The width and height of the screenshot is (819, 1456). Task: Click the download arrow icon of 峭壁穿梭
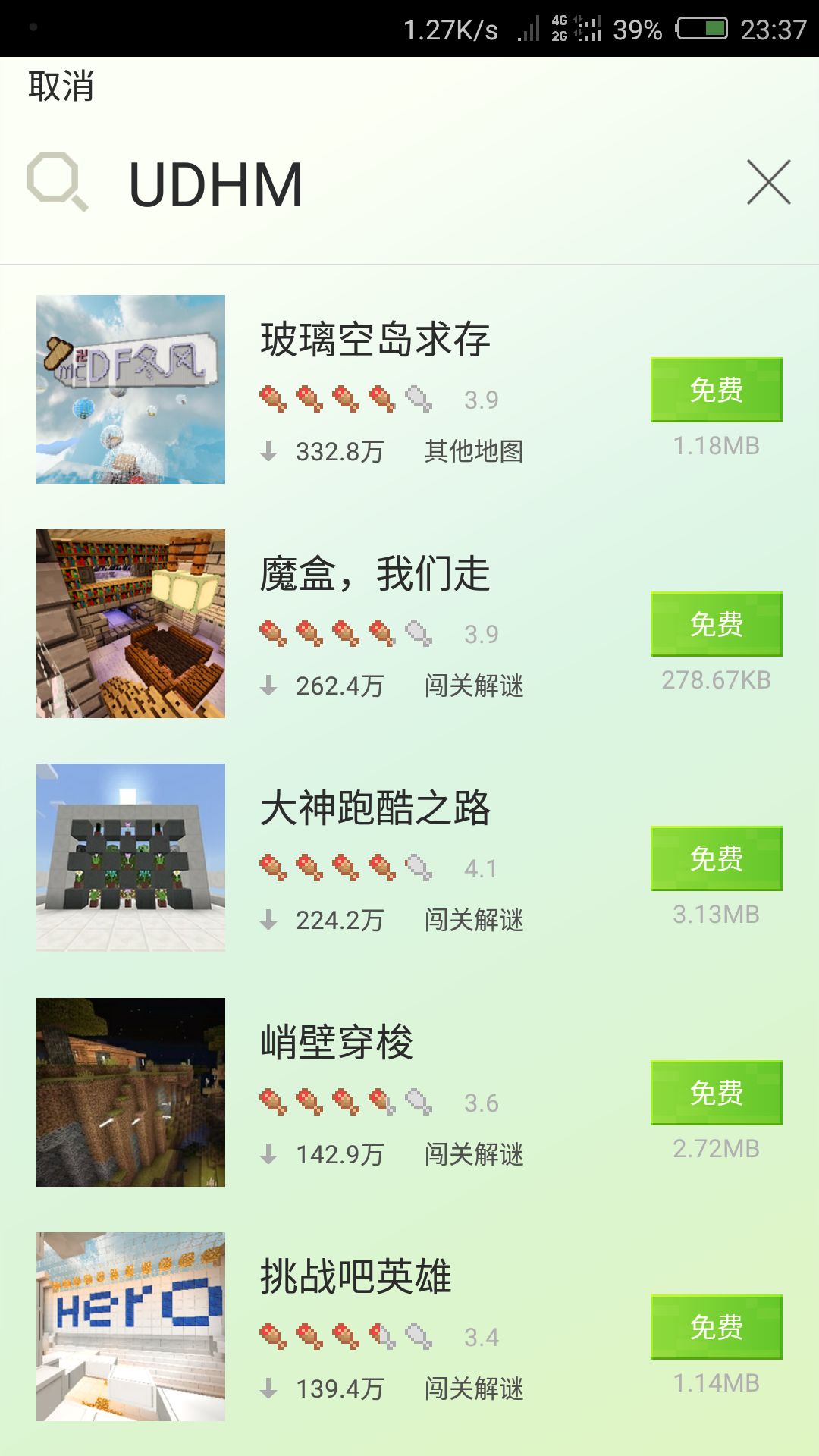269,1156
